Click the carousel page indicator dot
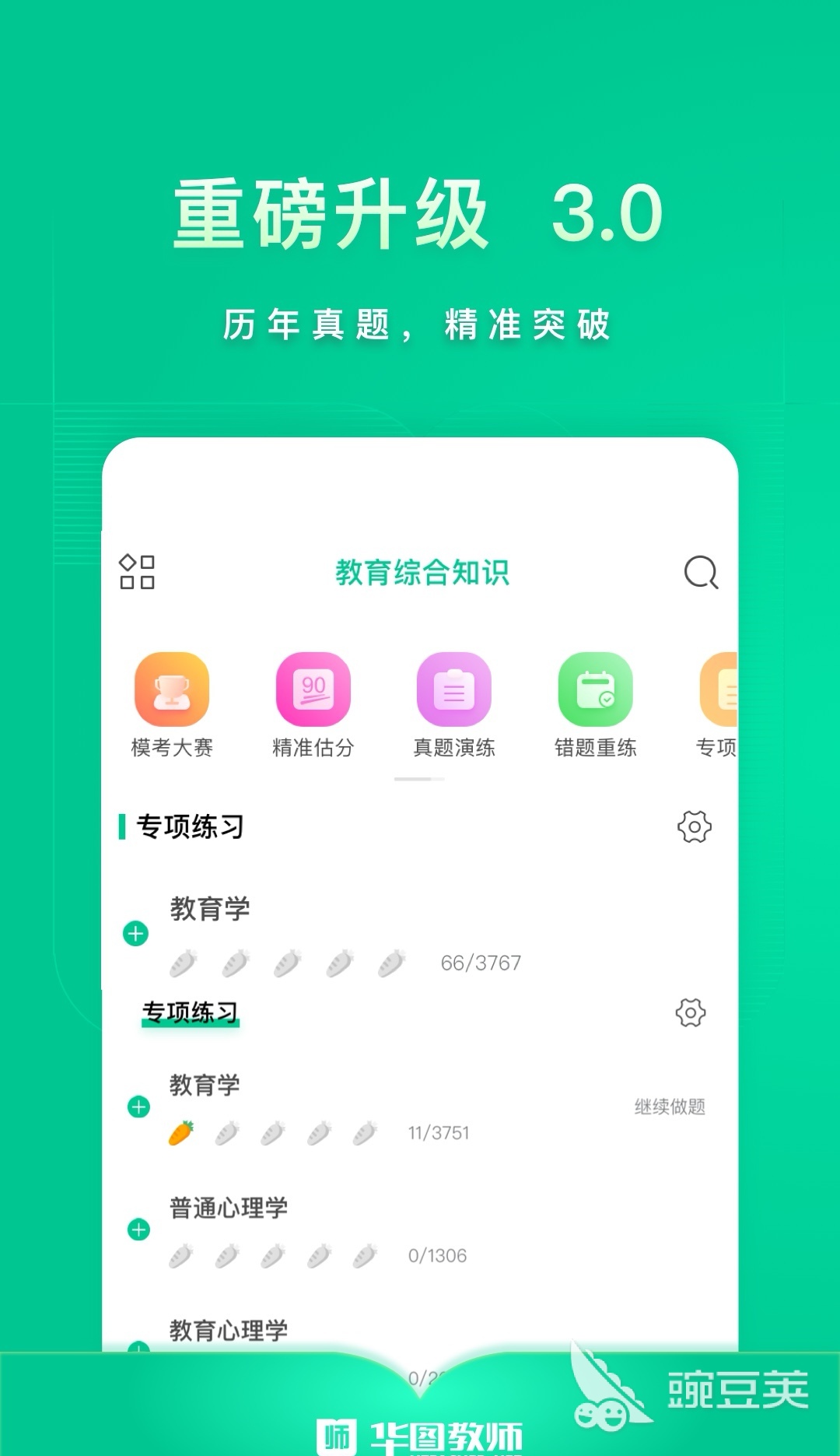 (x=420, y=777)
